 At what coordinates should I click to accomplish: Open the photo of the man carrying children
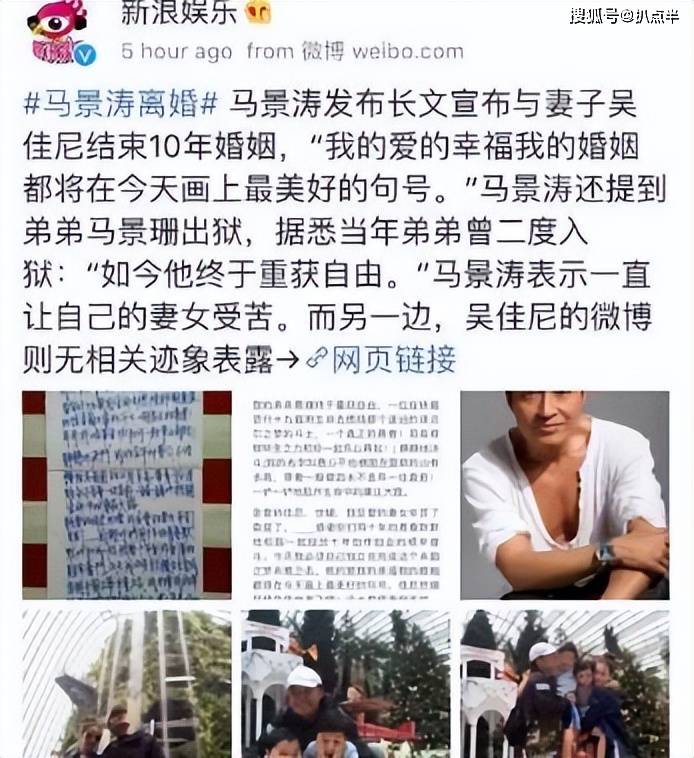(x=565, y=684)
